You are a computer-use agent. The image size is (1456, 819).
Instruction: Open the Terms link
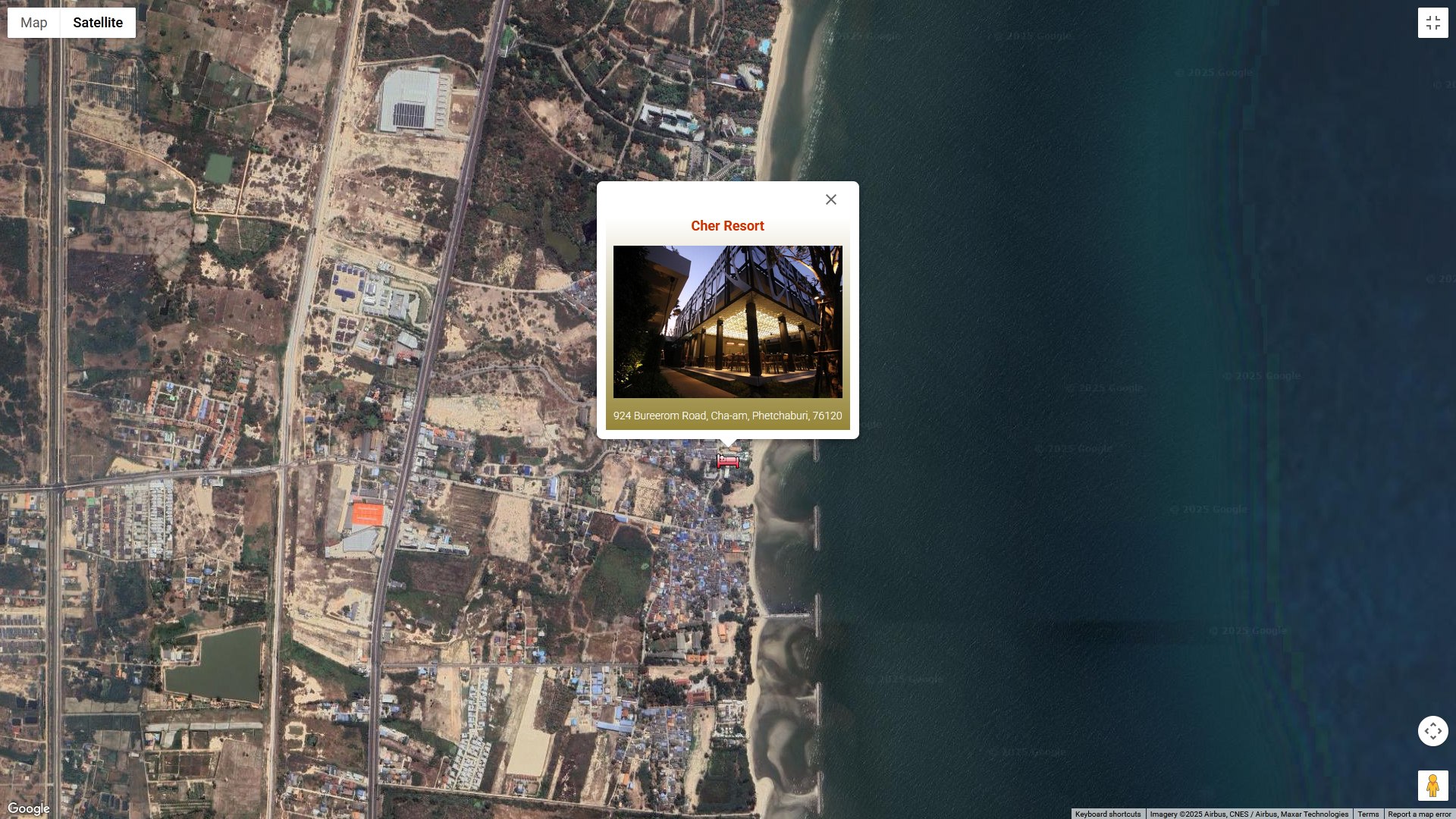[1368, 814]
